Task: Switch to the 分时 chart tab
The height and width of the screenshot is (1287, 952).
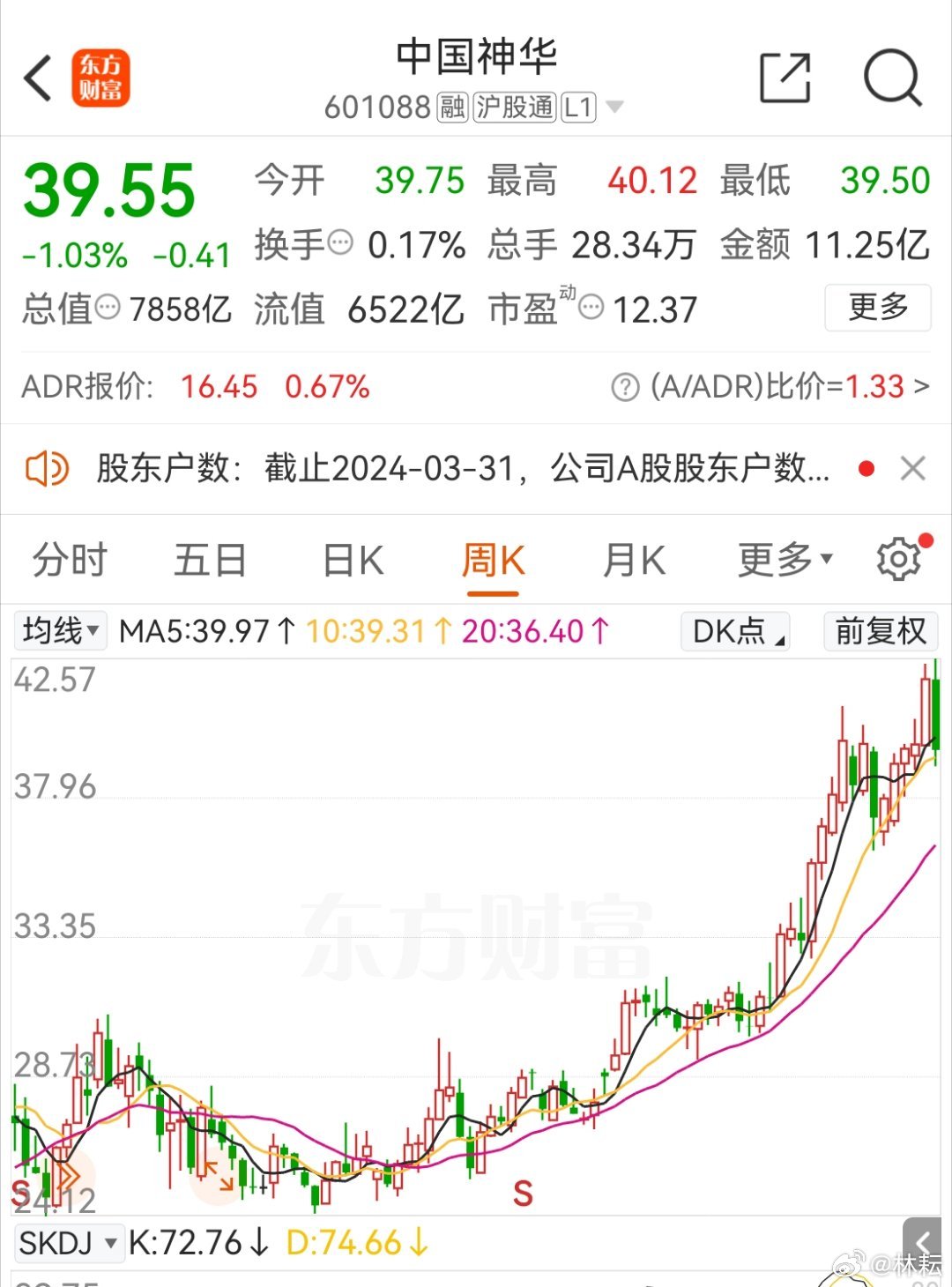Action: [x=69, y=561]
